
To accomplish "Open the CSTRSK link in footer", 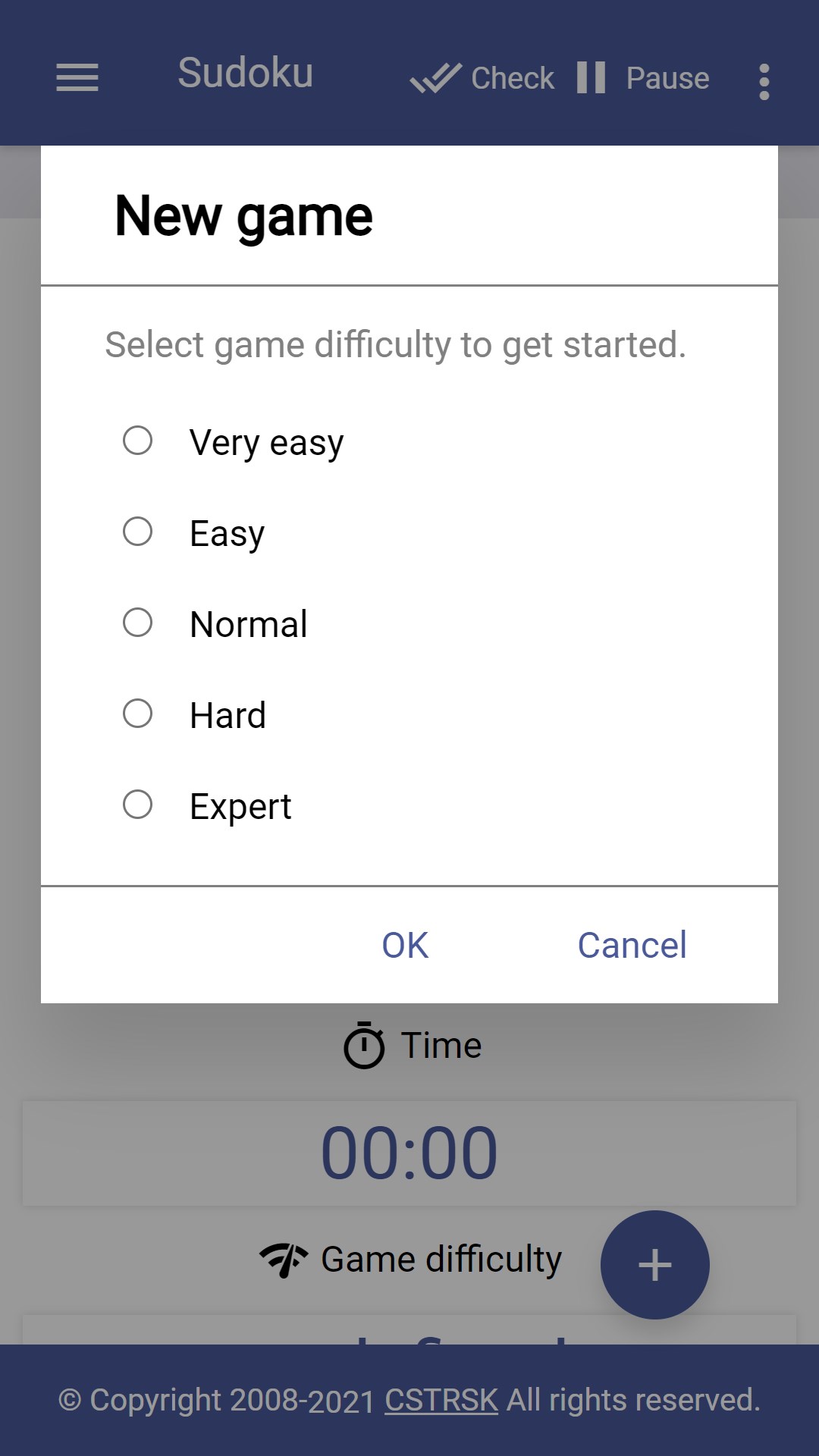I will coord(441,1401).
